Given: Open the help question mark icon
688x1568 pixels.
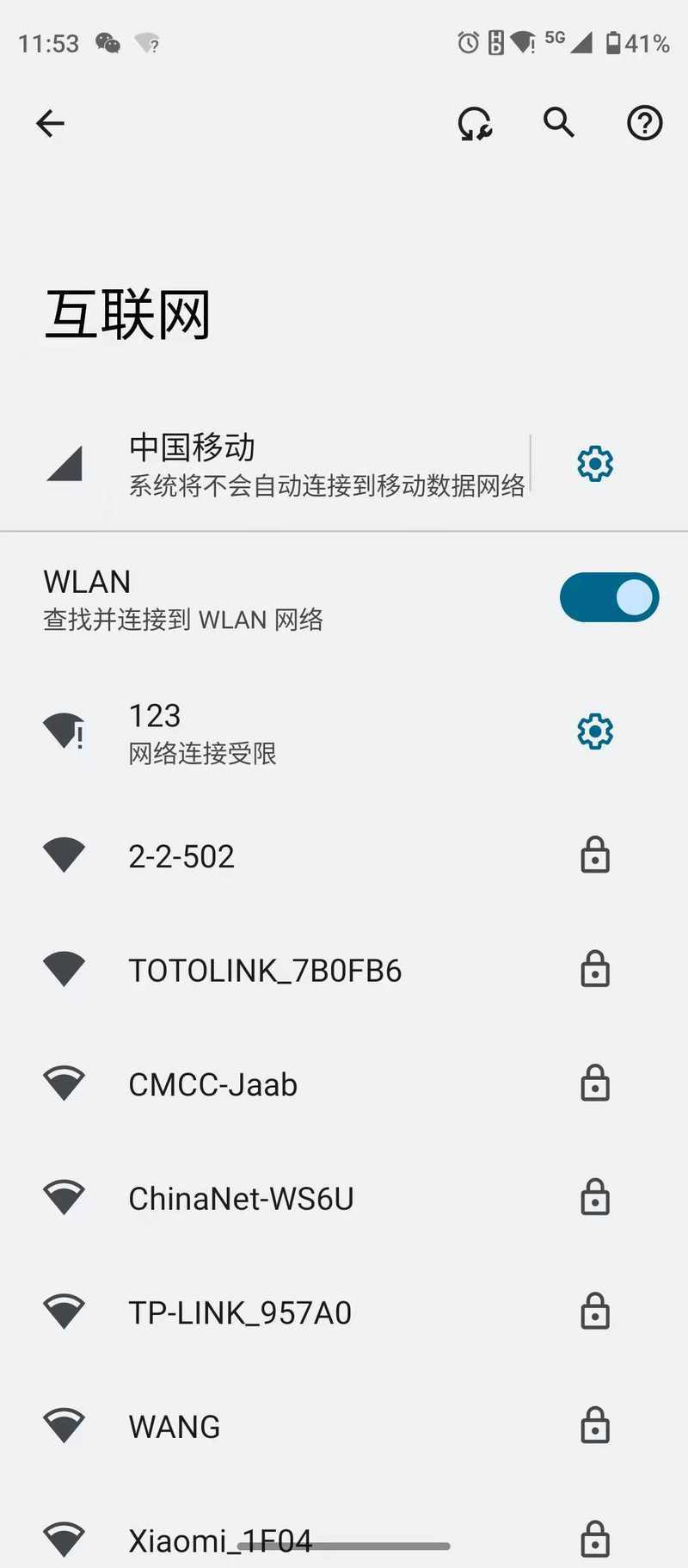Looking at the screenshot, I should coord(644,123).
